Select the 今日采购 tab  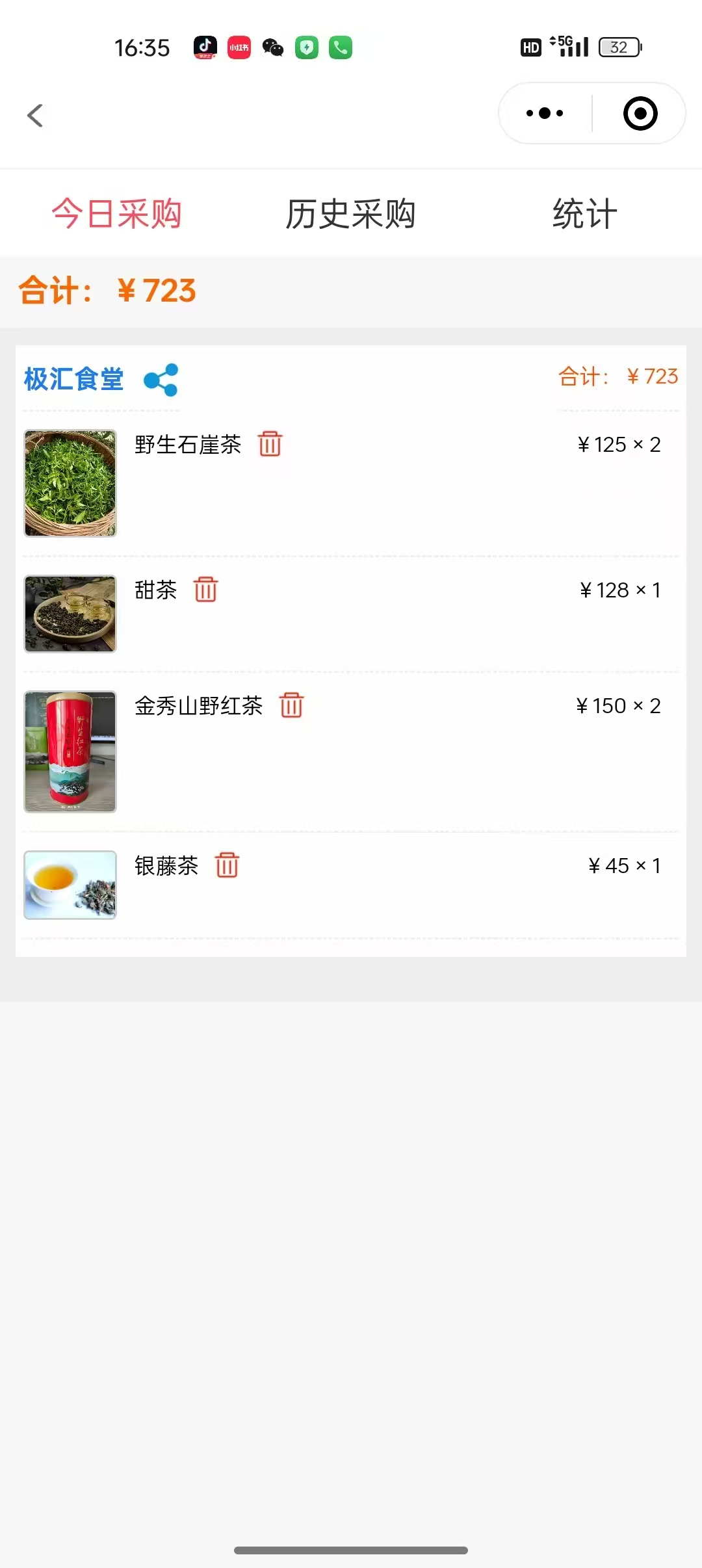118,213
